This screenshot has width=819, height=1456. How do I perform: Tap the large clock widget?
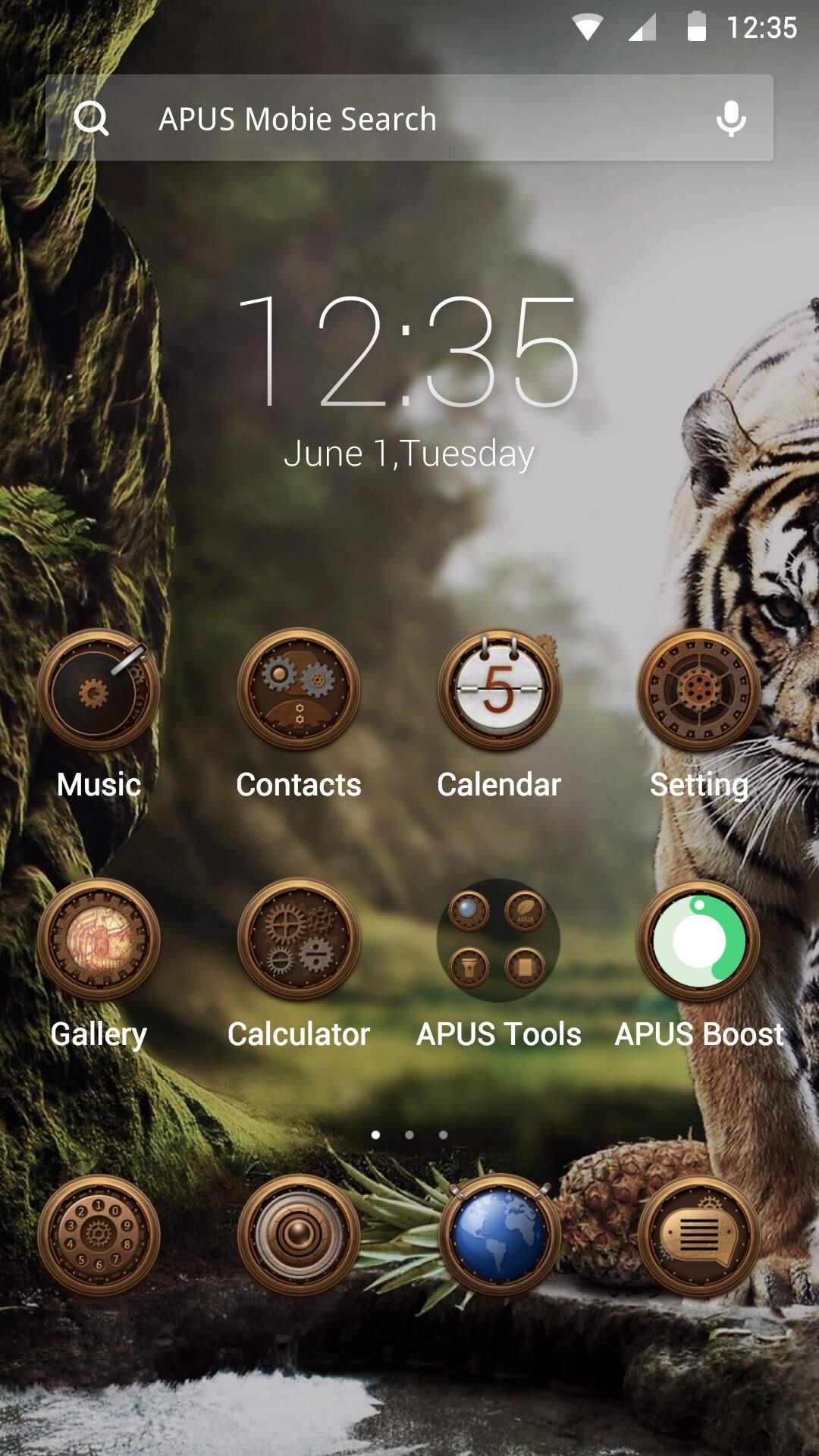[x=409, y=353]
